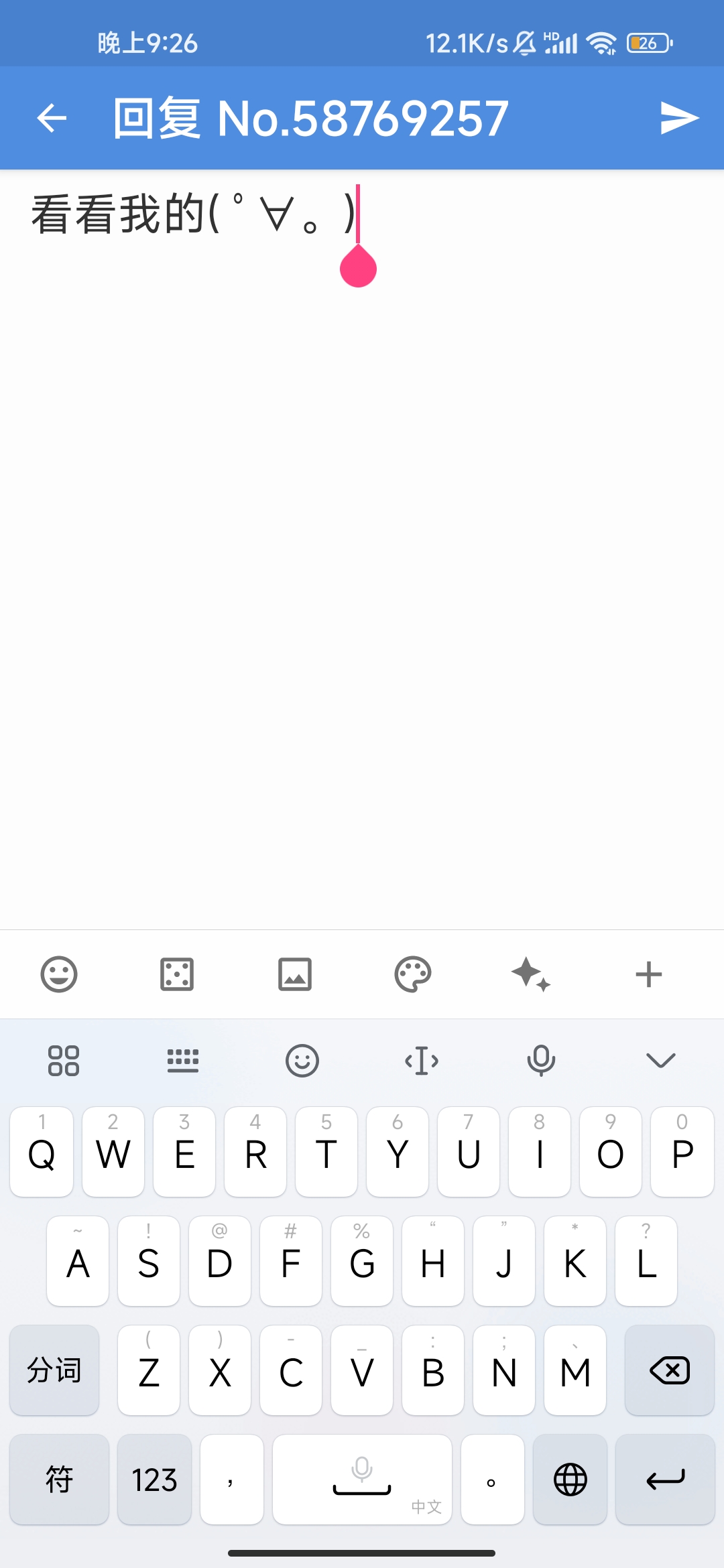724x1568 pixels.
Task: Enable cursor movement mode on the keyboard
Action: point(422,1061)
